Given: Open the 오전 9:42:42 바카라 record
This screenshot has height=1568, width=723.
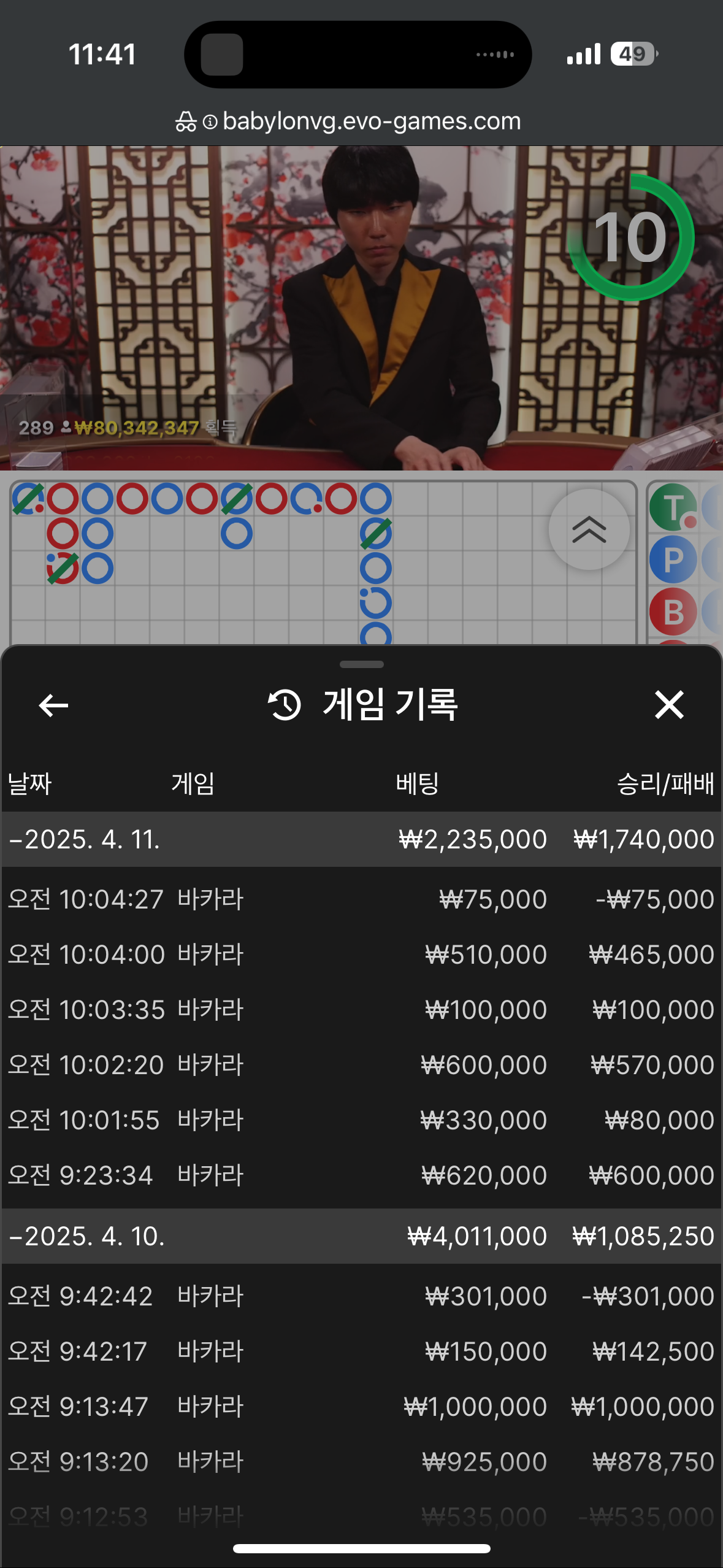Looking at the screenshot, I should coord(361,1296).
